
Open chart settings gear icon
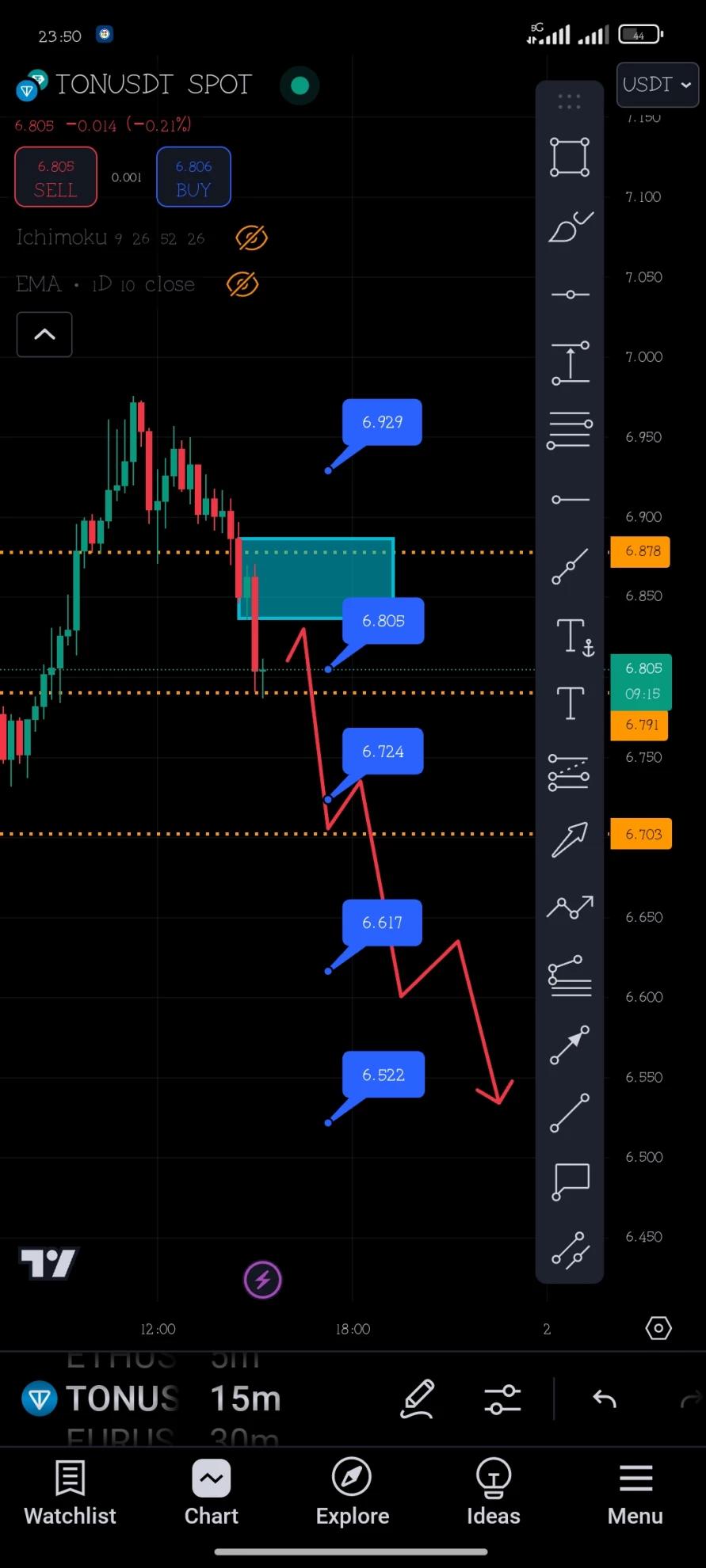658,1328
